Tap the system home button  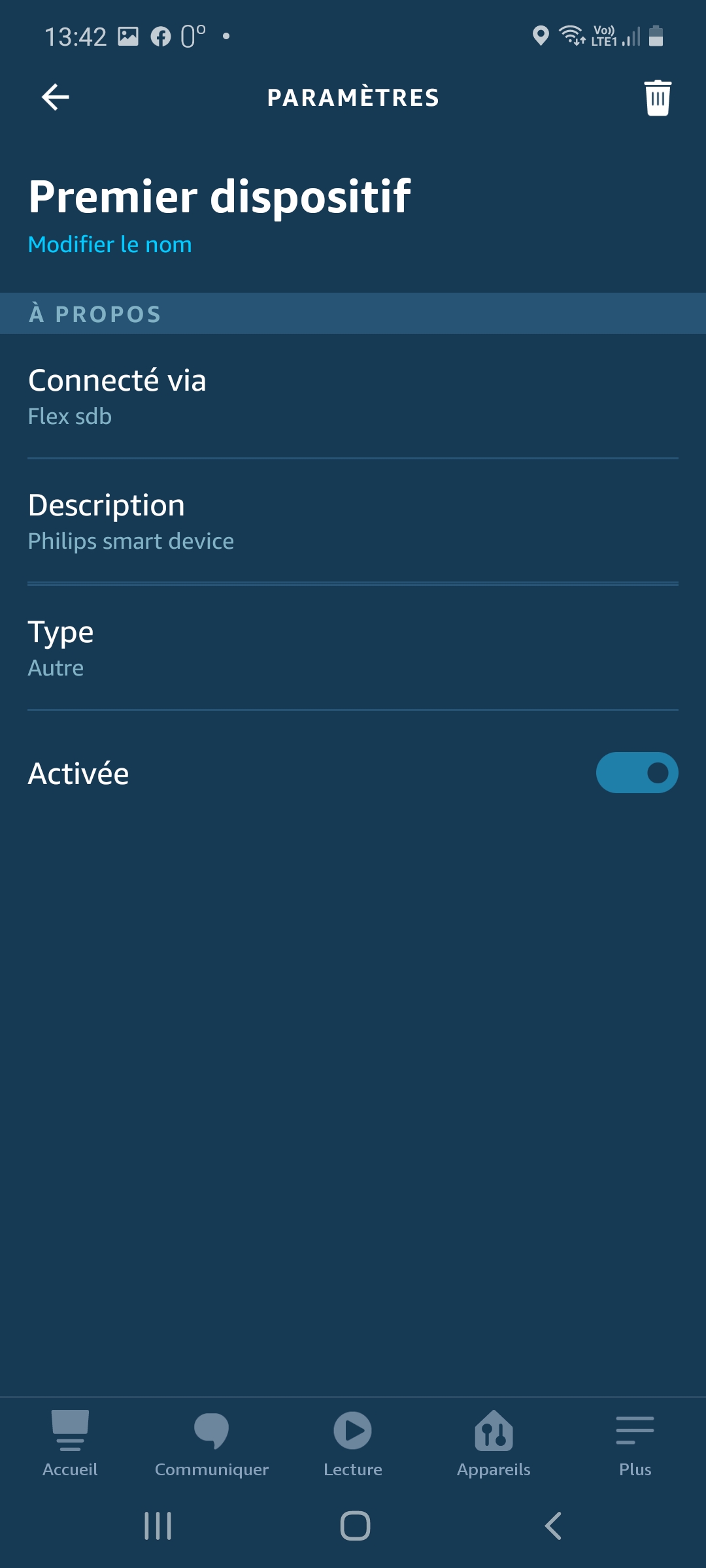point(355,1526)
